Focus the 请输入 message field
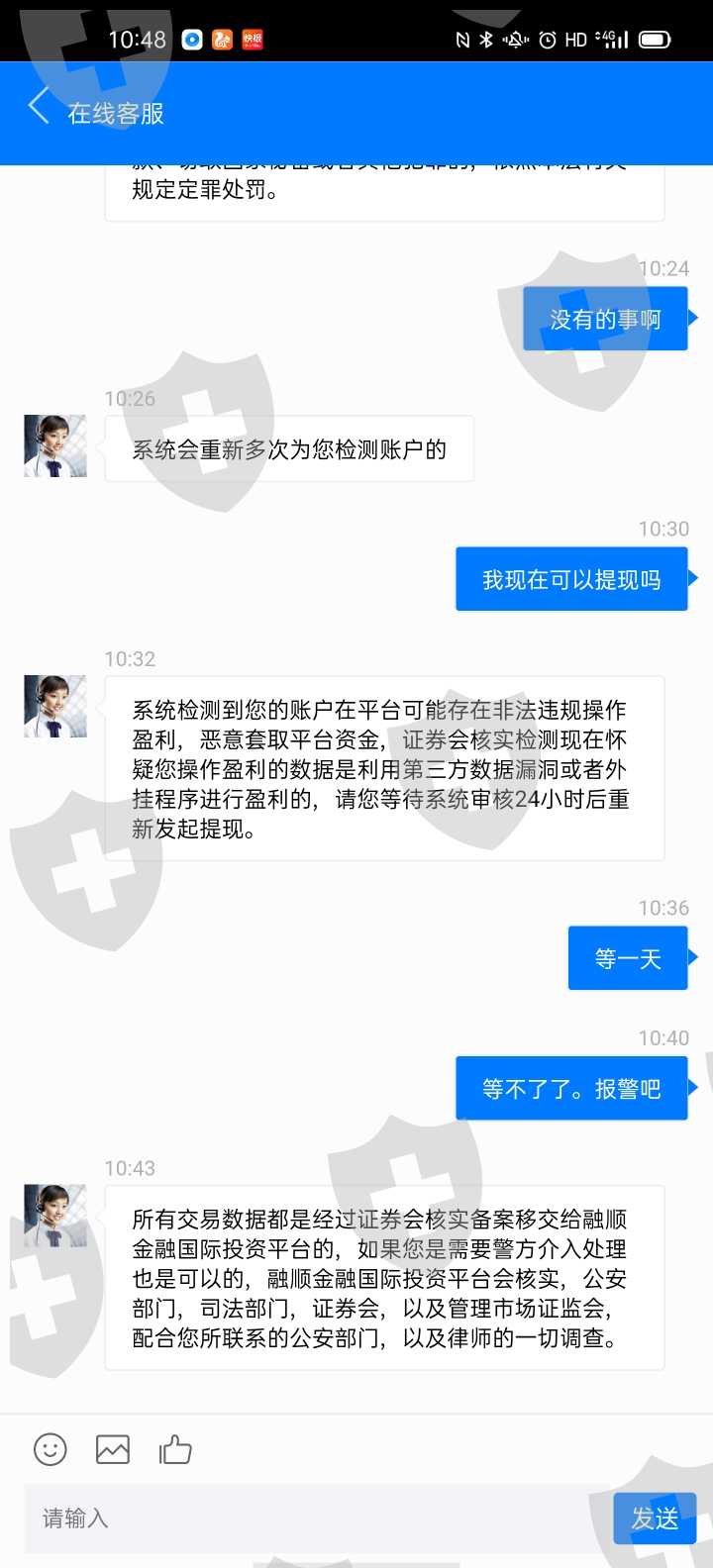The image size is (713, 1568). [x=315, y=1518]
